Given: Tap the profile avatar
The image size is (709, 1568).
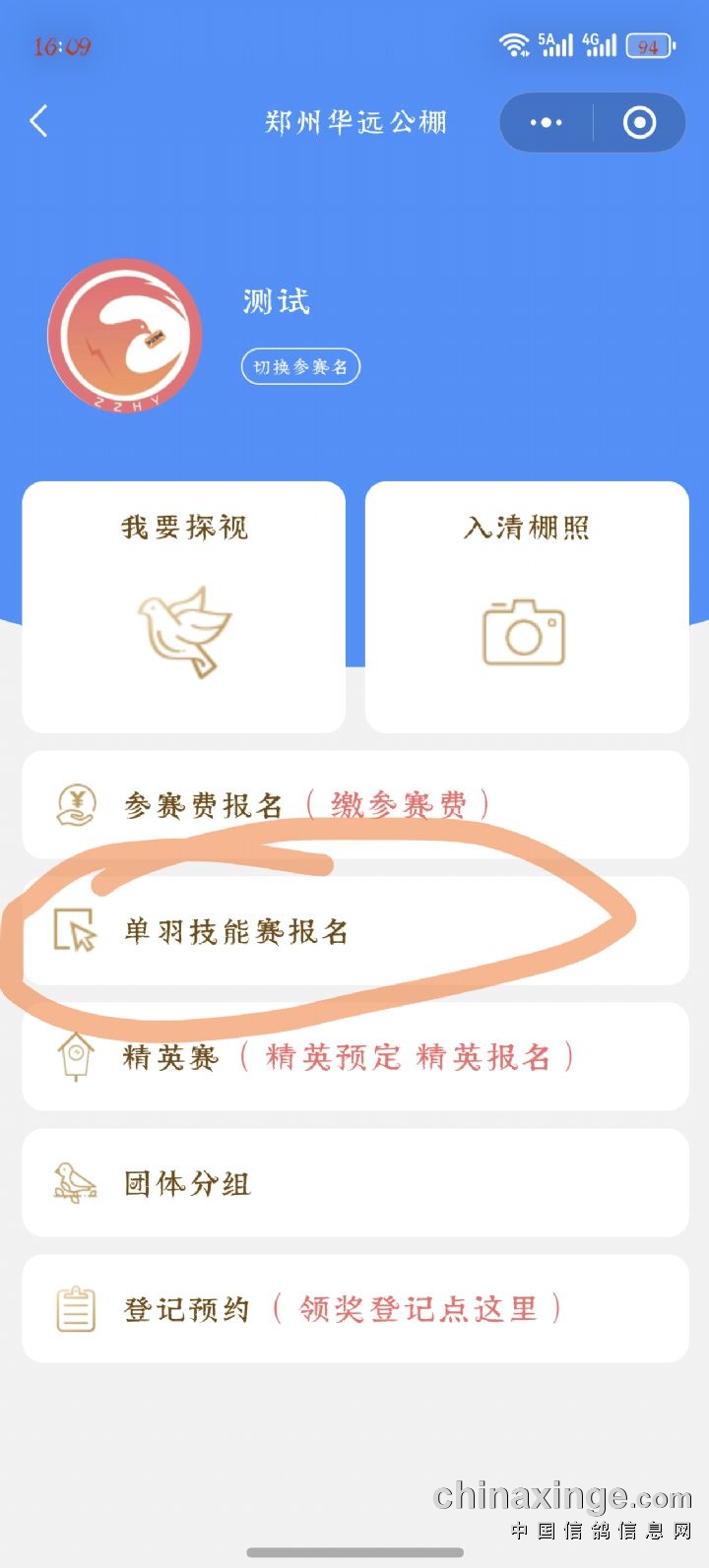Looking at the screenshot, I should [x=125, y=336].
